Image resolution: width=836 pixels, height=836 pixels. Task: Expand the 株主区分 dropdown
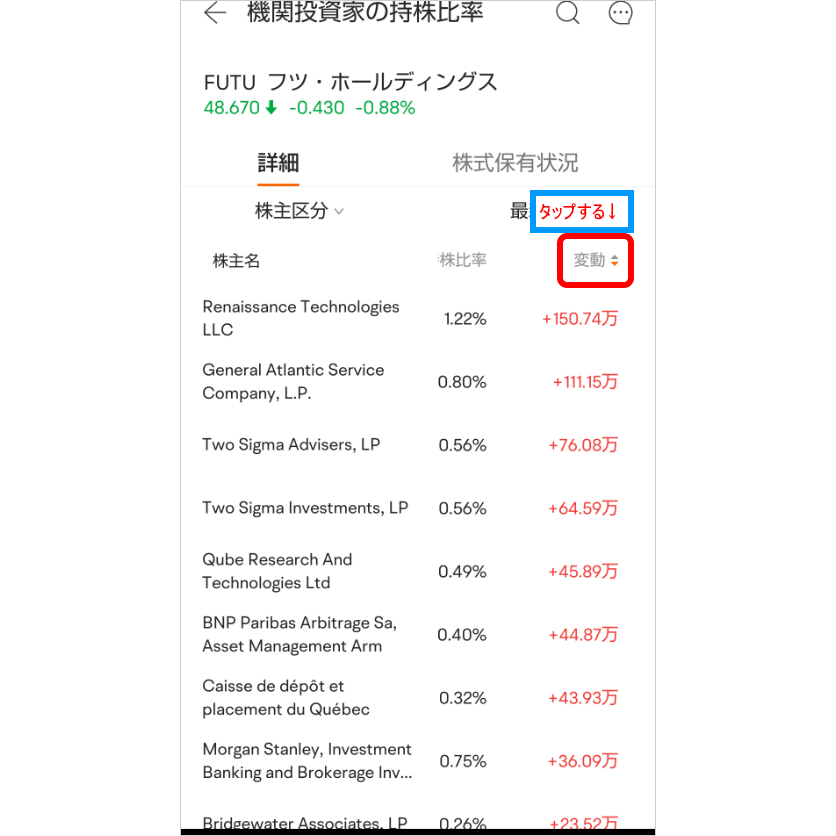299,211
